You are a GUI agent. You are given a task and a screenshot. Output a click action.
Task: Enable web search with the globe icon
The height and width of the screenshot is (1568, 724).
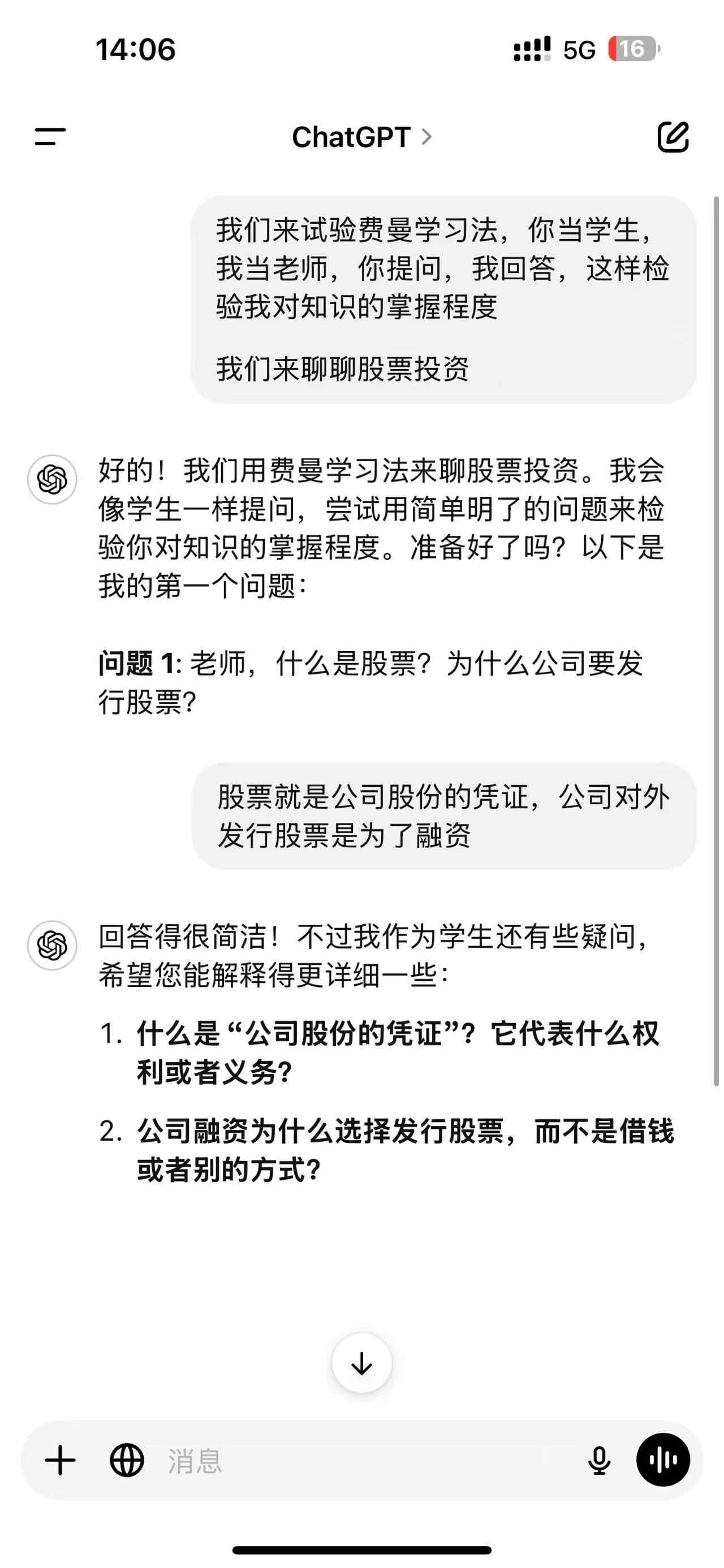[x=127, y=1460]
